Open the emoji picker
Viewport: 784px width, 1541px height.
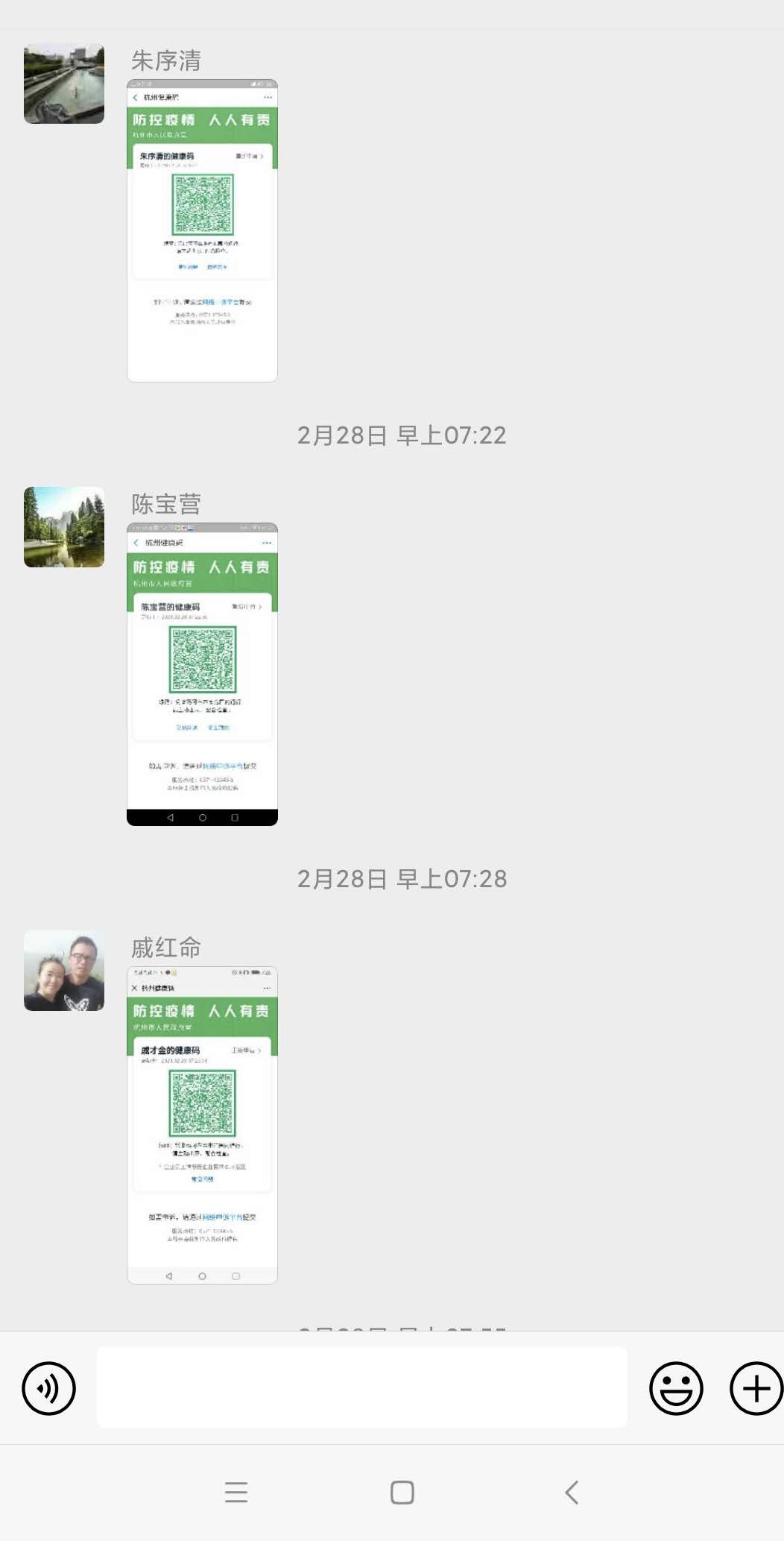pos(676,1388)
